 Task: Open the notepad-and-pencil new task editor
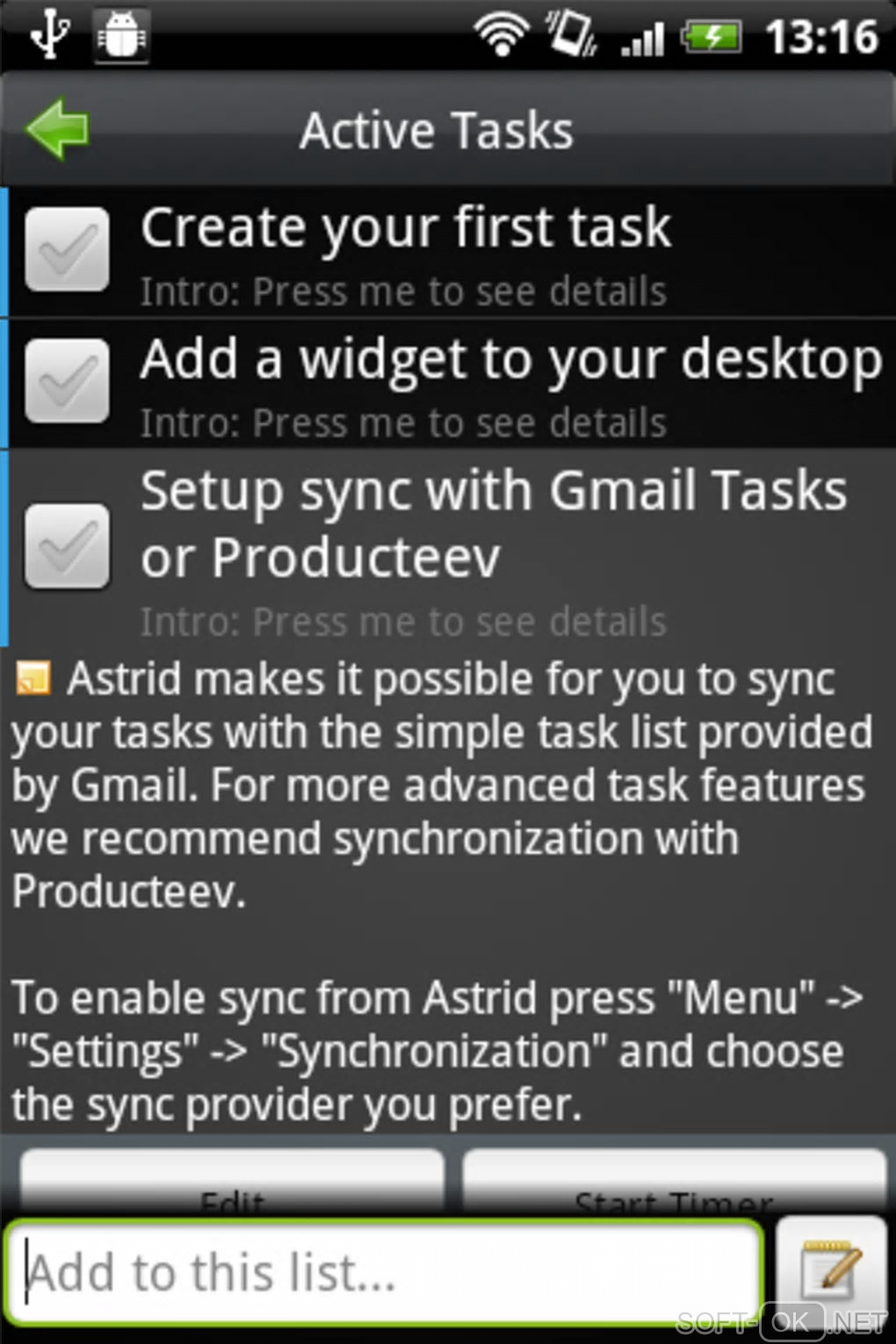[x=830, y=1268]
